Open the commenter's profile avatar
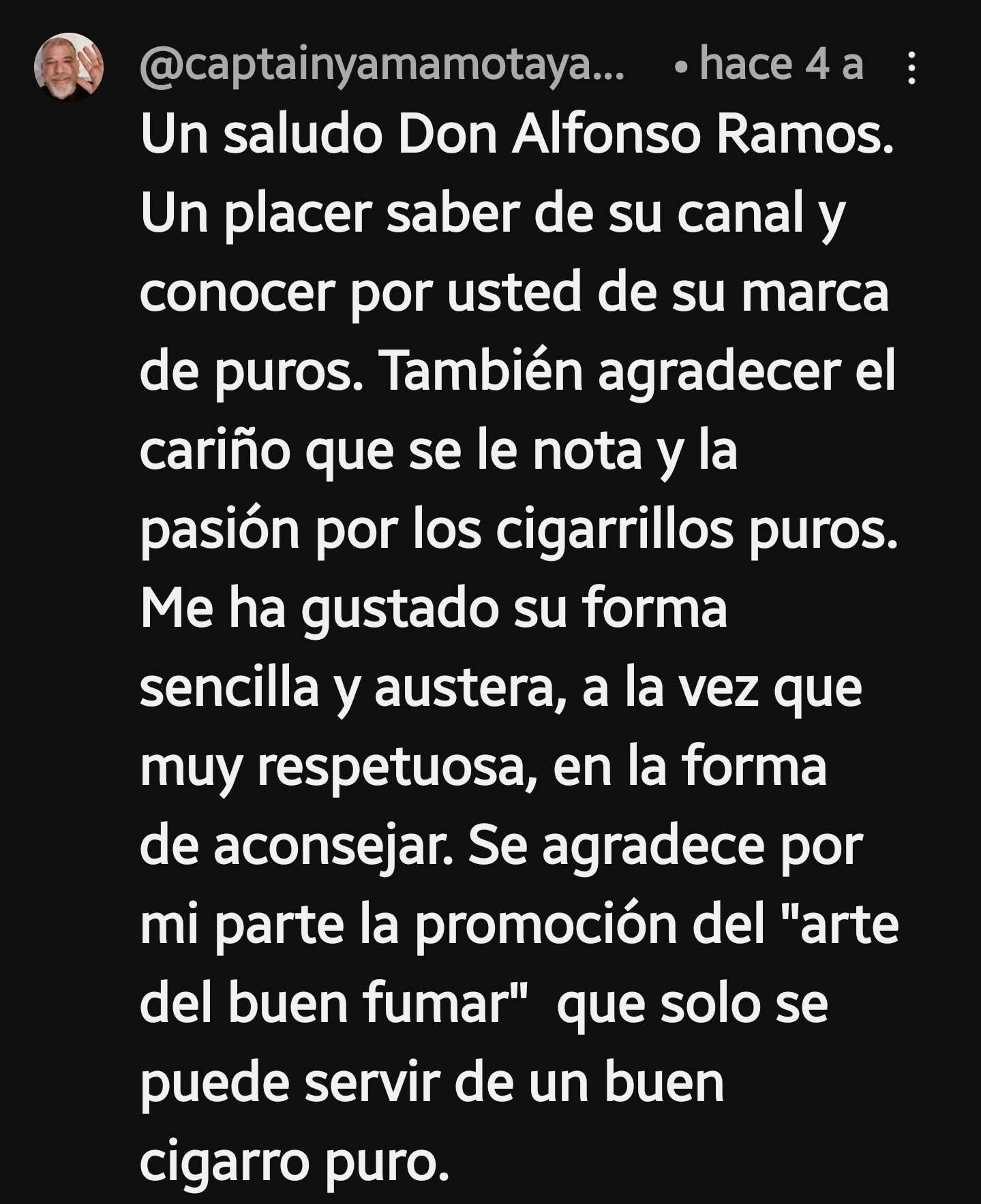 [x=69, y=67]
